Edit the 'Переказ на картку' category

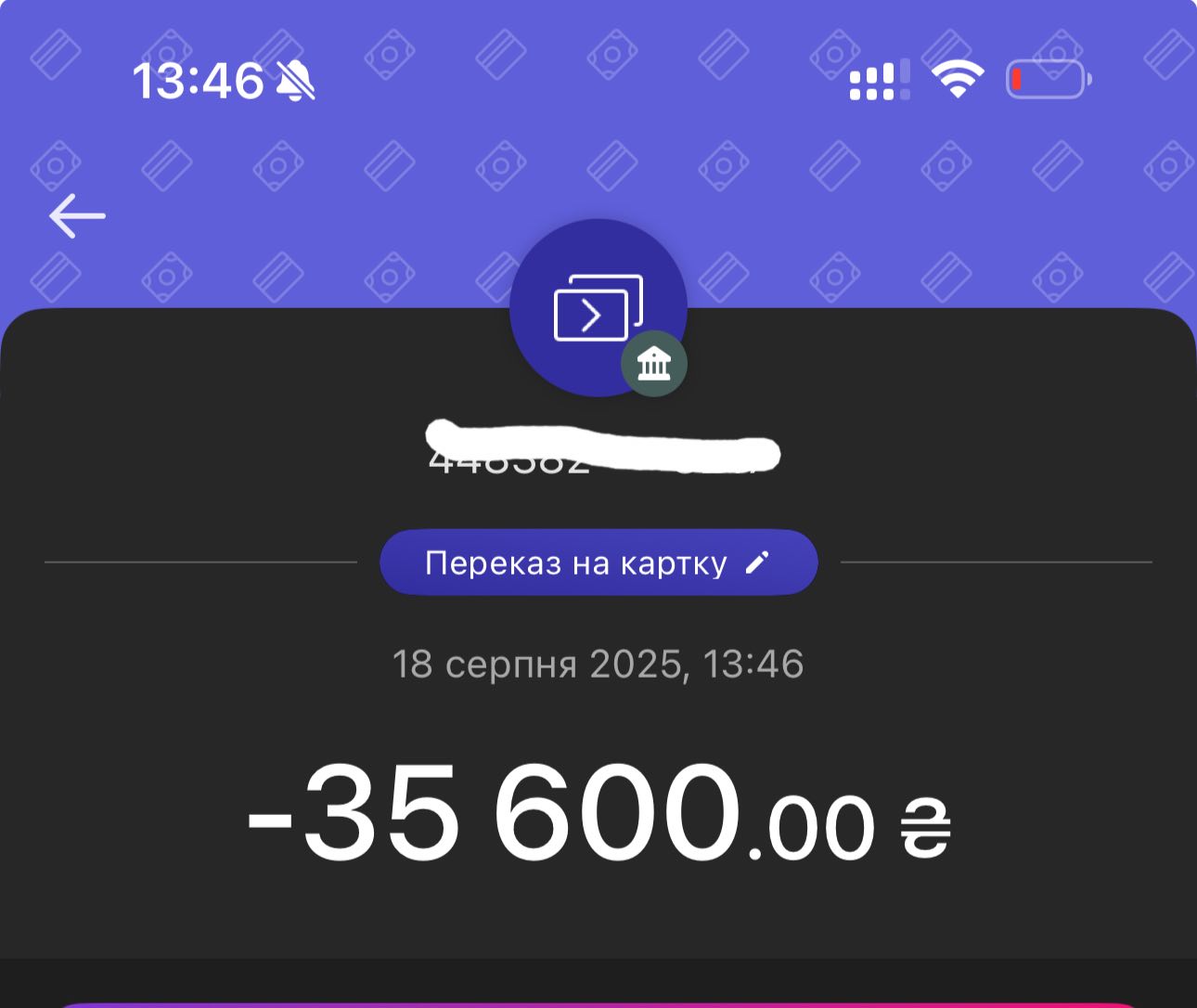[598, 562]
